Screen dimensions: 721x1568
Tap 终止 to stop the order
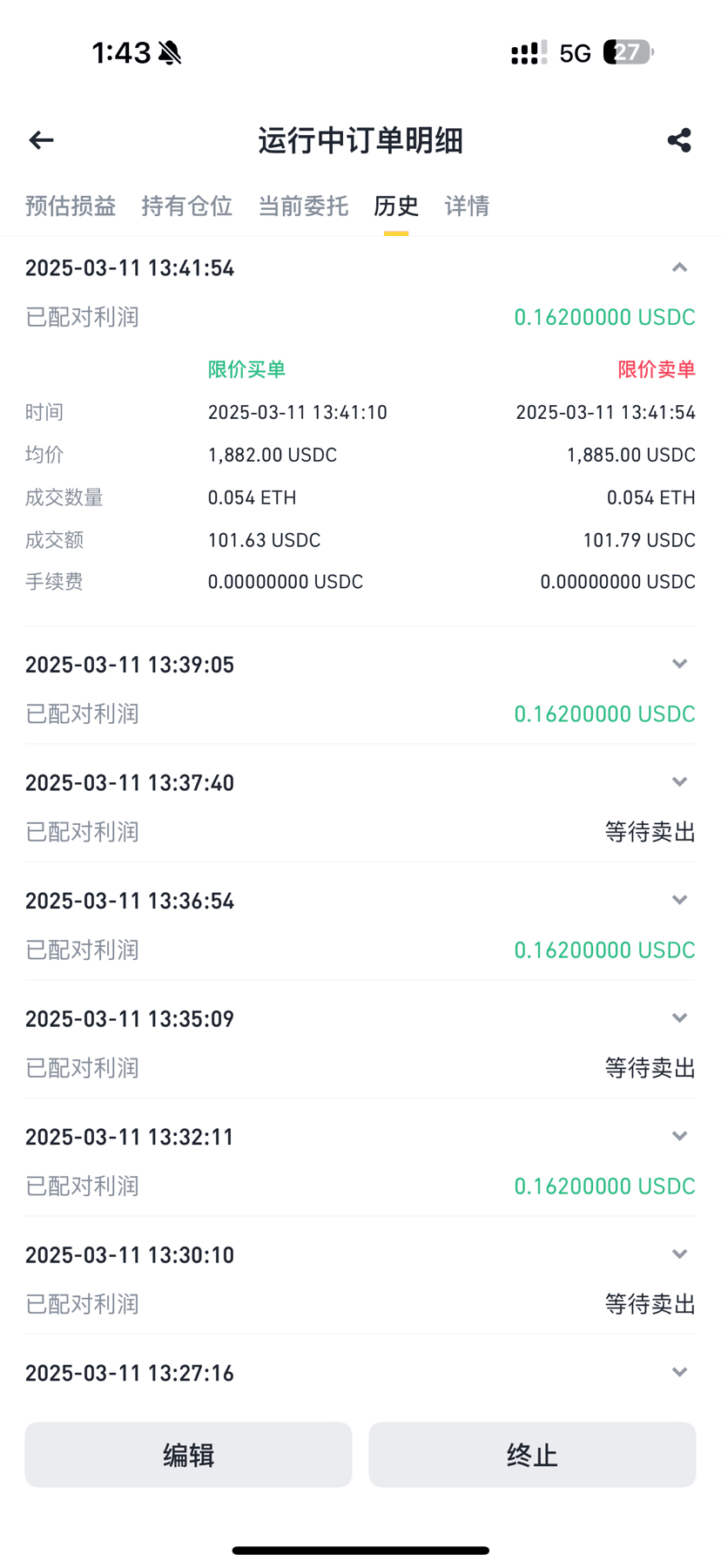(x=532, y=1455)
